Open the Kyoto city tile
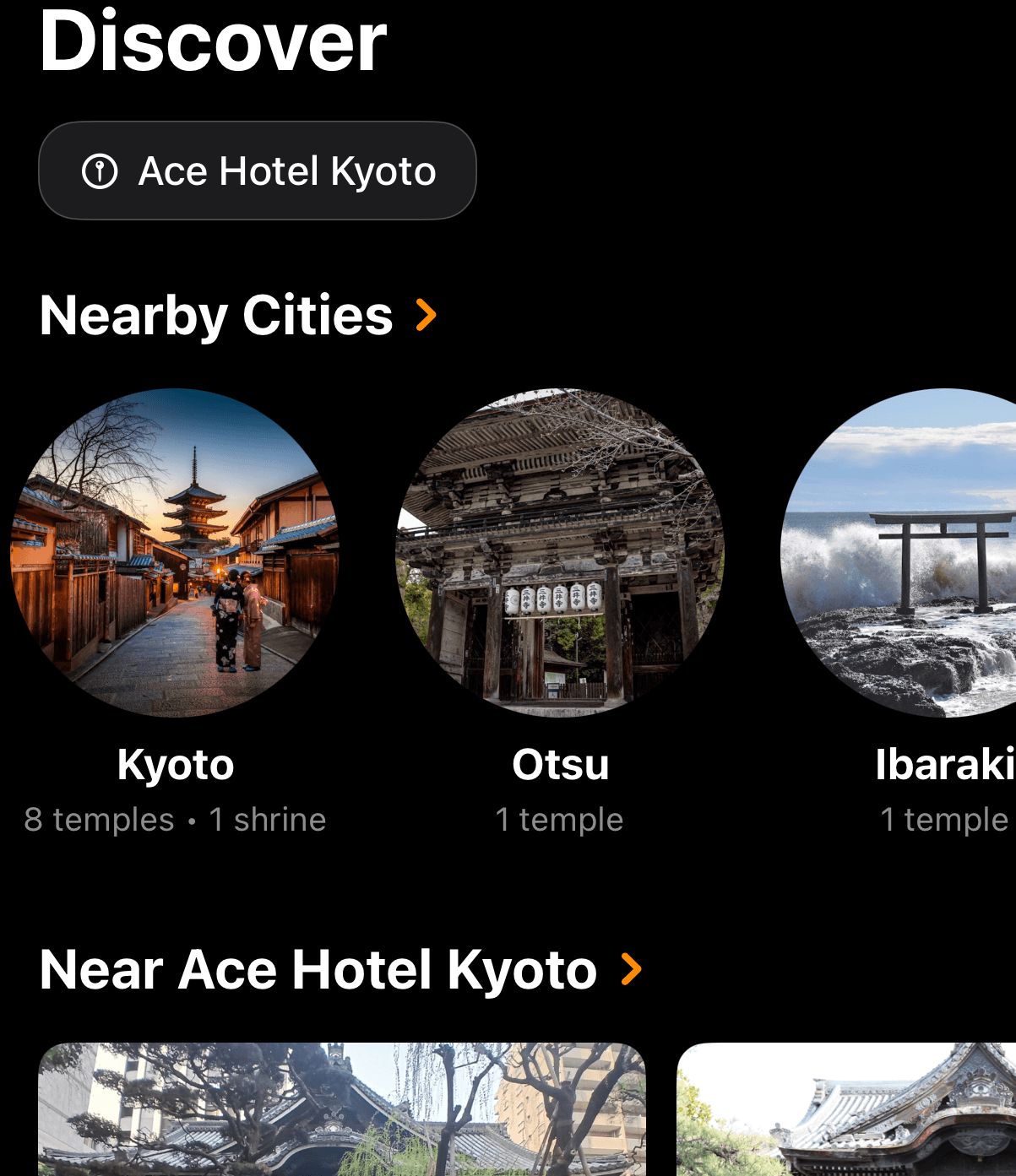 pyautogui.click(x=175, y=553)
